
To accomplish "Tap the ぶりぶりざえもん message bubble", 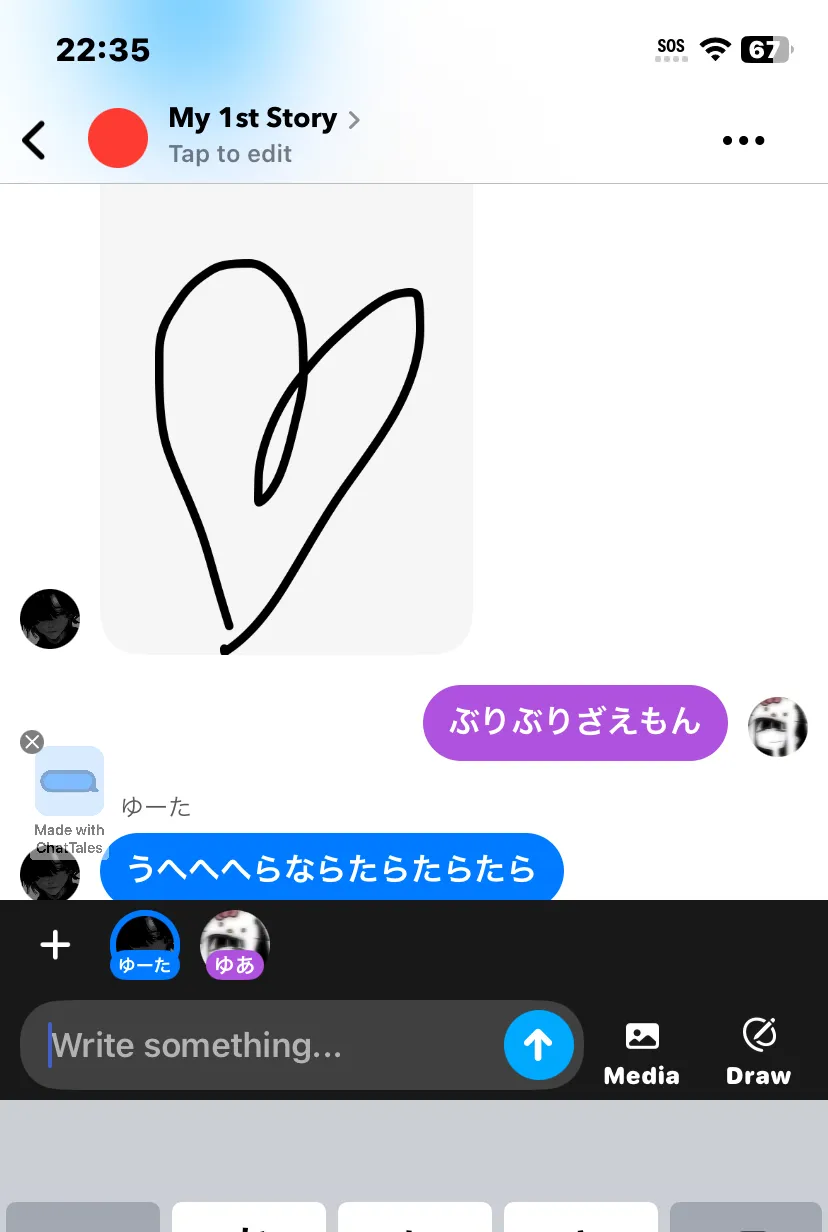I will click(575, 722).
